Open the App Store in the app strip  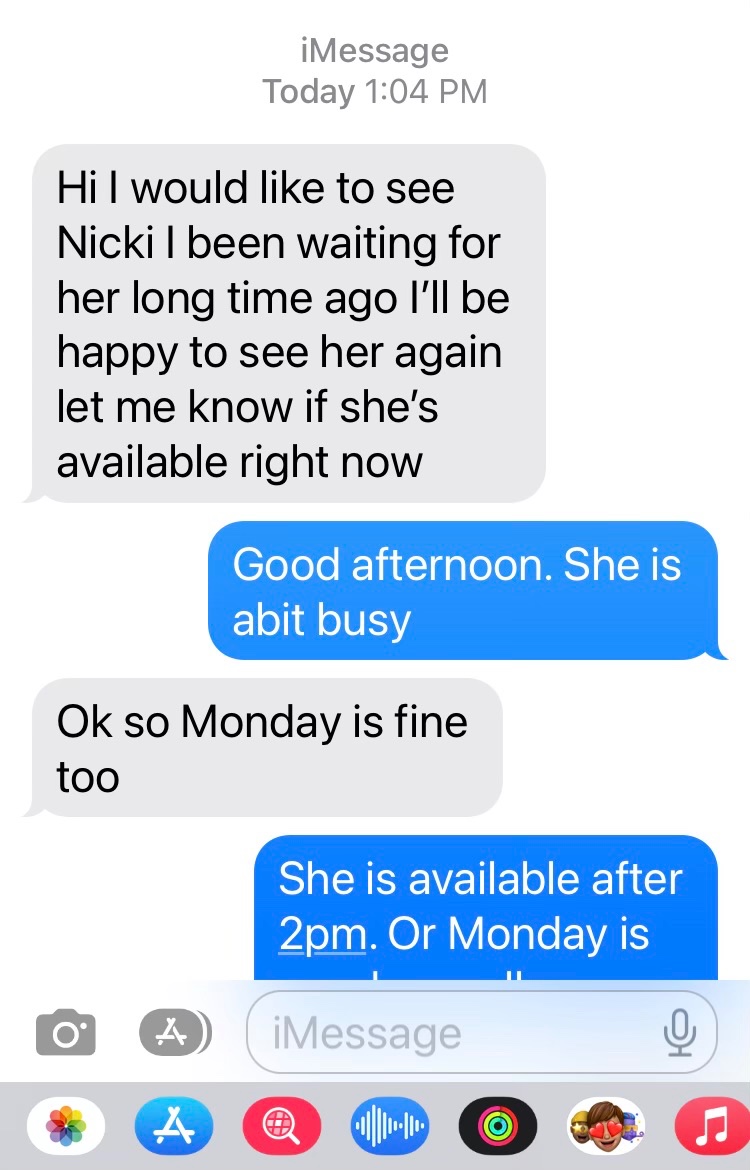point(174,1126)
